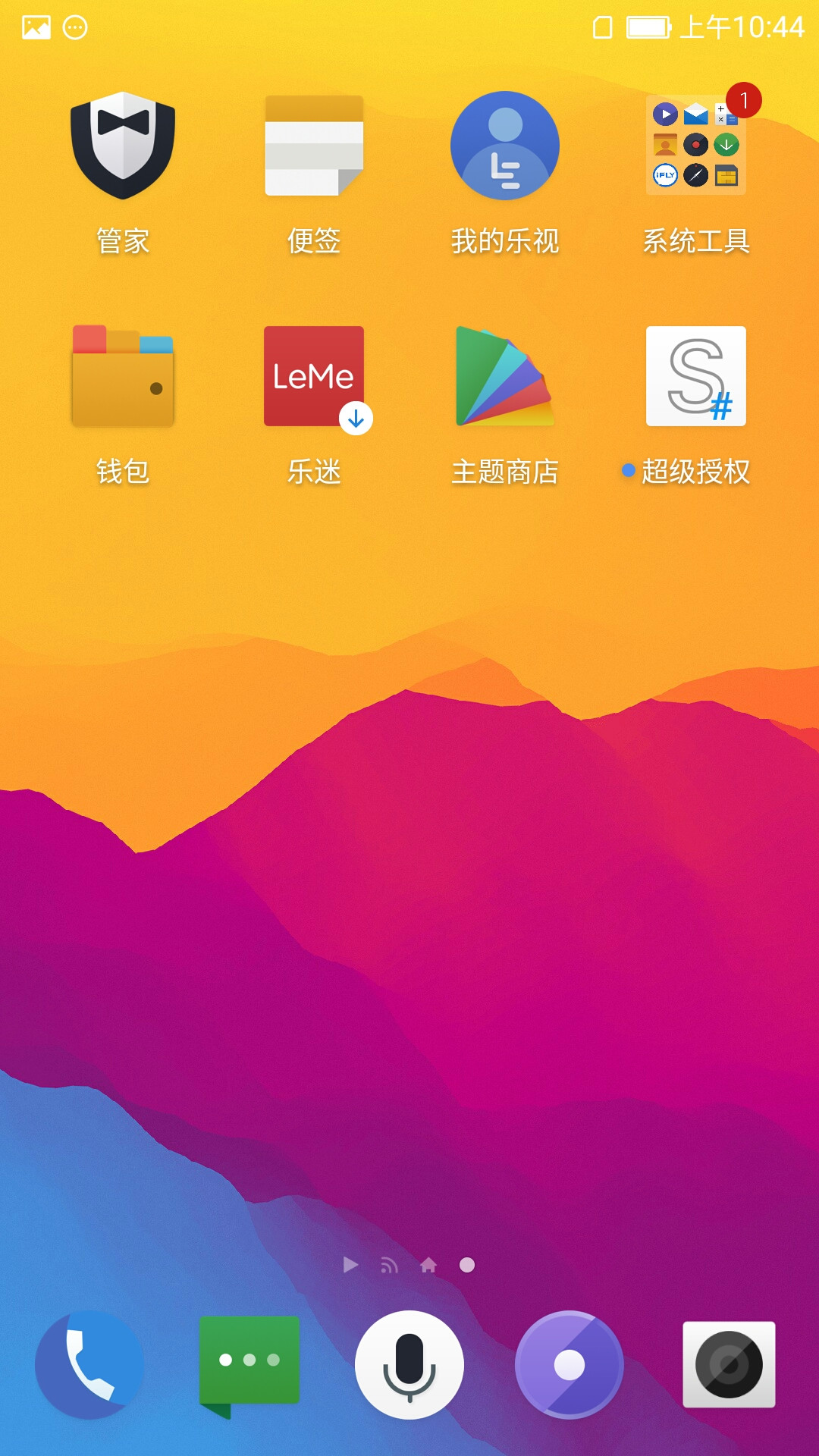
Task: Launch the 便签 notes app
Action: (314, 146)
